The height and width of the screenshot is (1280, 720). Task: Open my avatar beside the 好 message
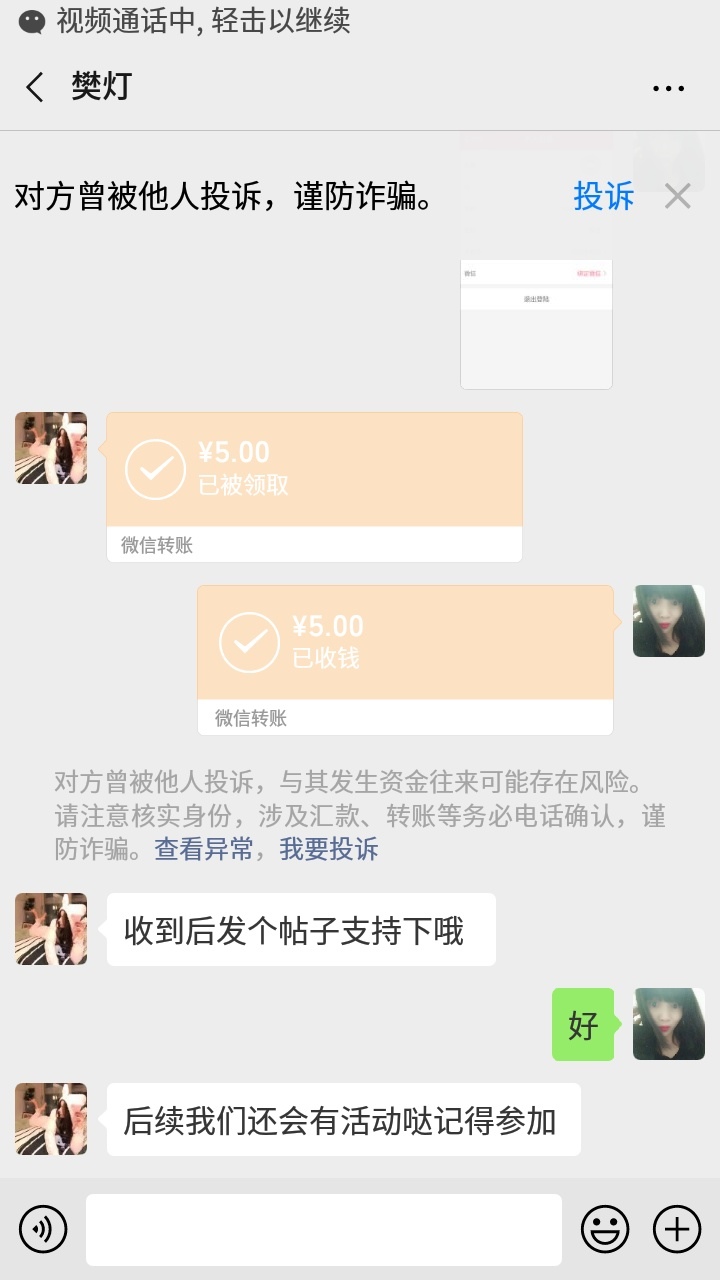668,1024
